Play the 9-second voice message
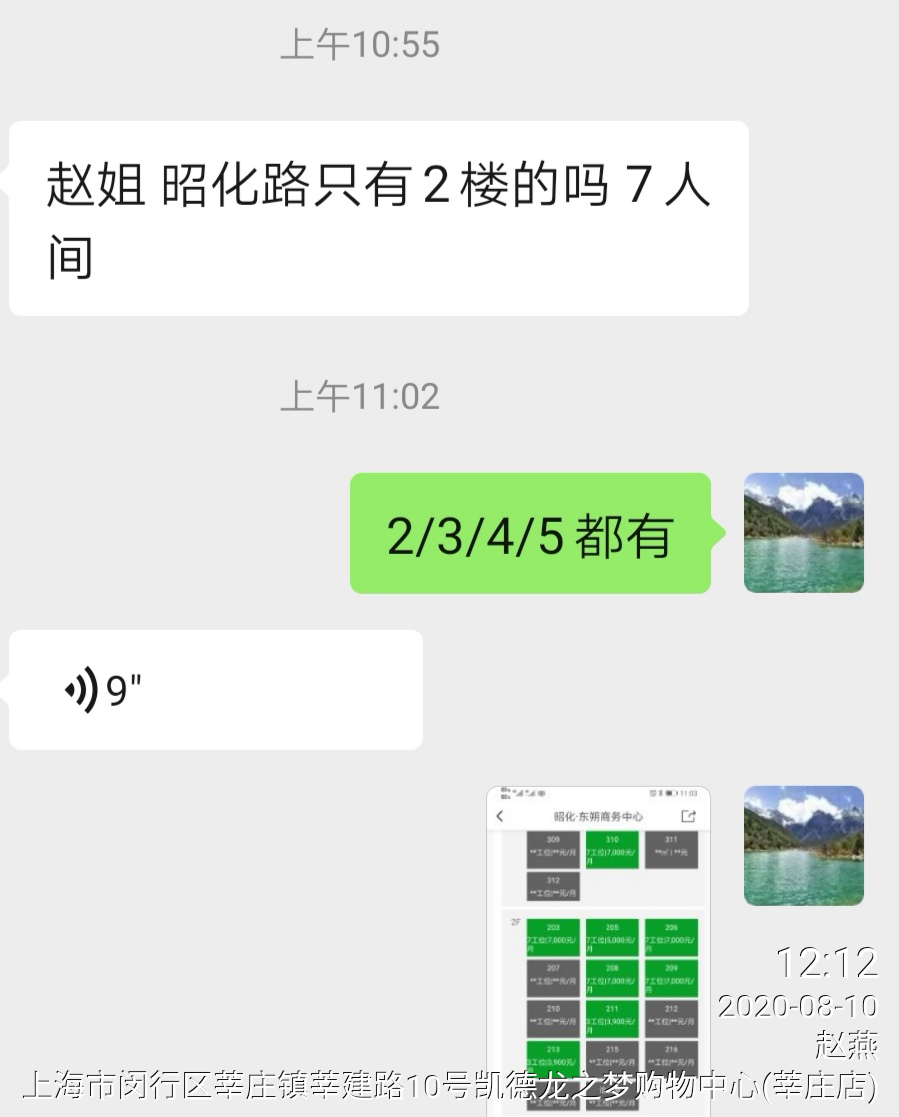Screen dimensions: 899x1117 [x=215, y=690]
